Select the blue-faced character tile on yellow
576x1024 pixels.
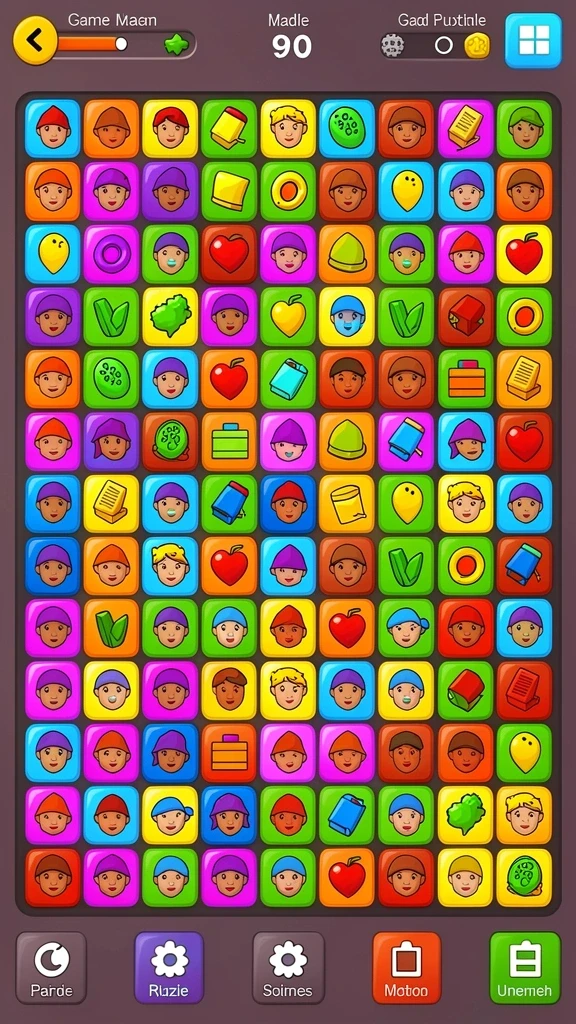(347, 316)
